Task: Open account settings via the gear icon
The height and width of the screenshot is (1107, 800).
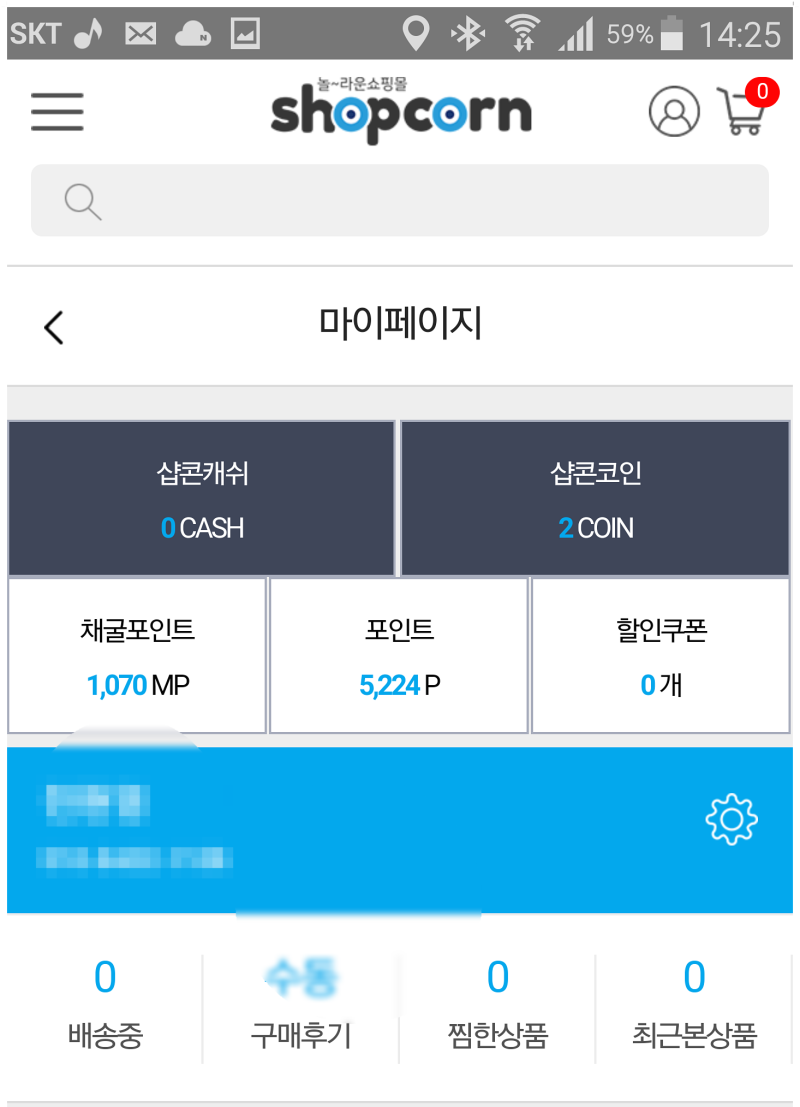Action: [733, 819]
